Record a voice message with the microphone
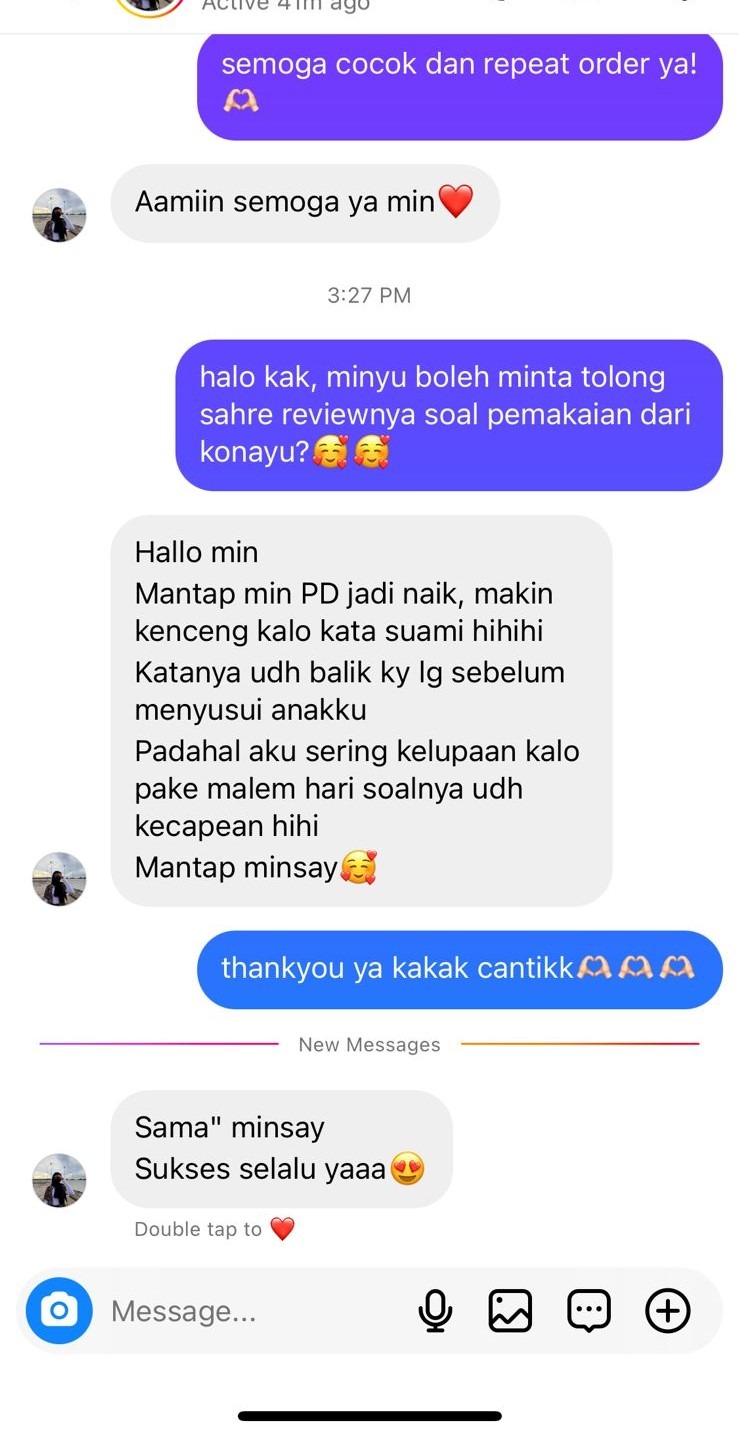The image size is (739, 1437). click(435, 1310)
